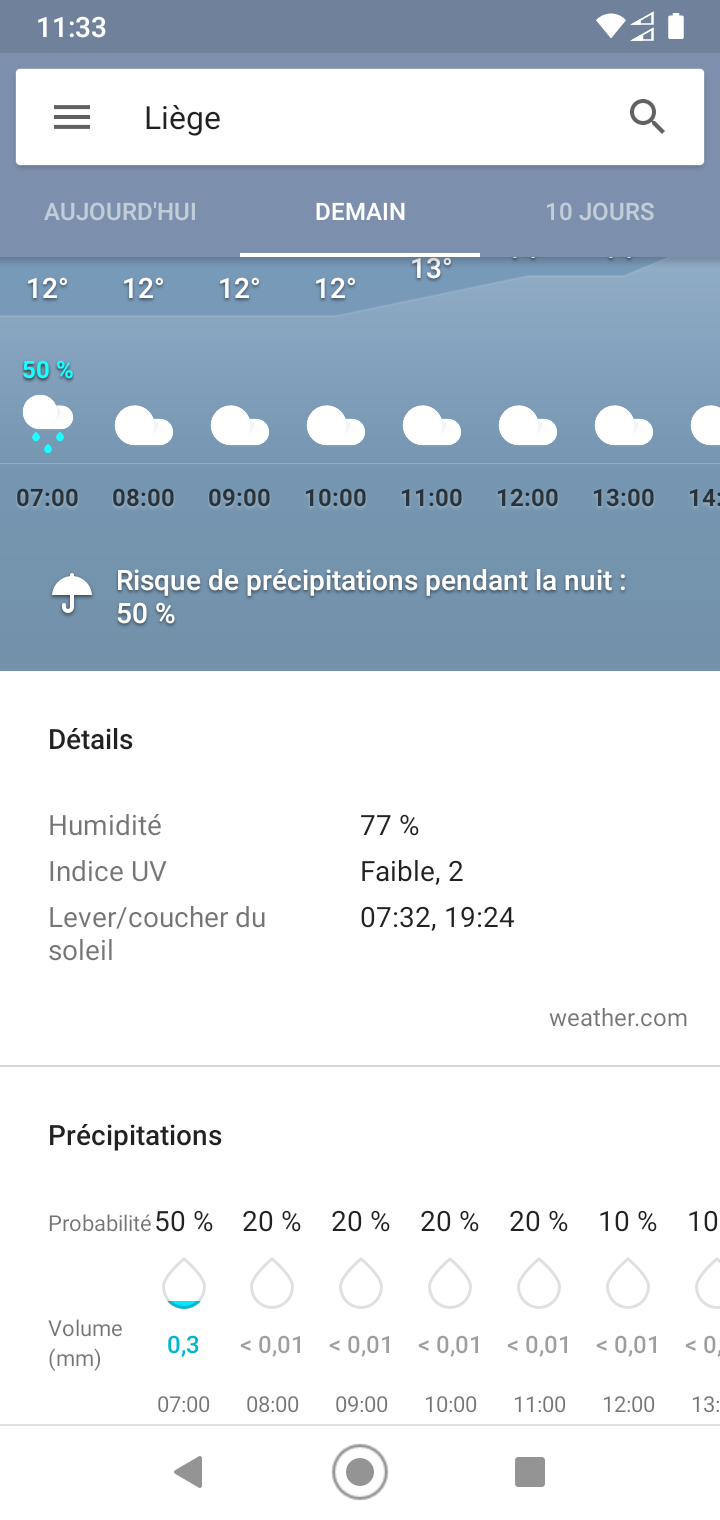This screenshot has width=720, height=1520.
Task: Switch to the Aujourd'hui tab
Action: coord(120,212)
